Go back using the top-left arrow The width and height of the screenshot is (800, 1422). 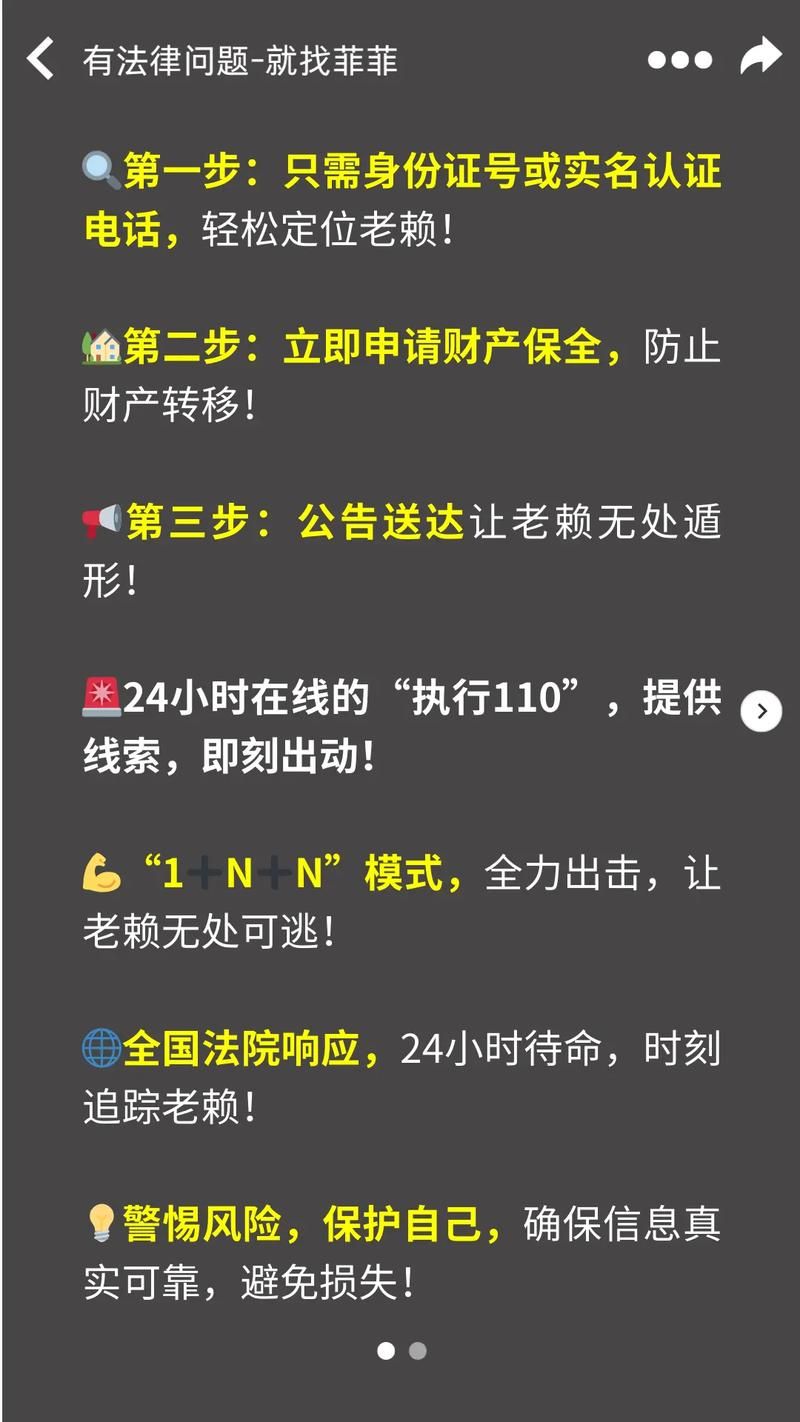[x=40, y=59]
